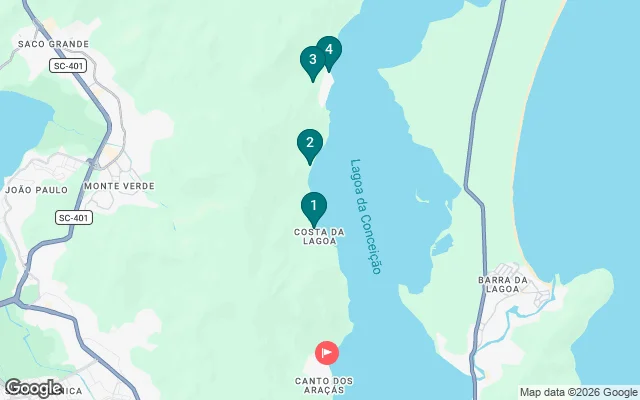
Task: Choose map marker number 4
Action: [x=329, y=50]
